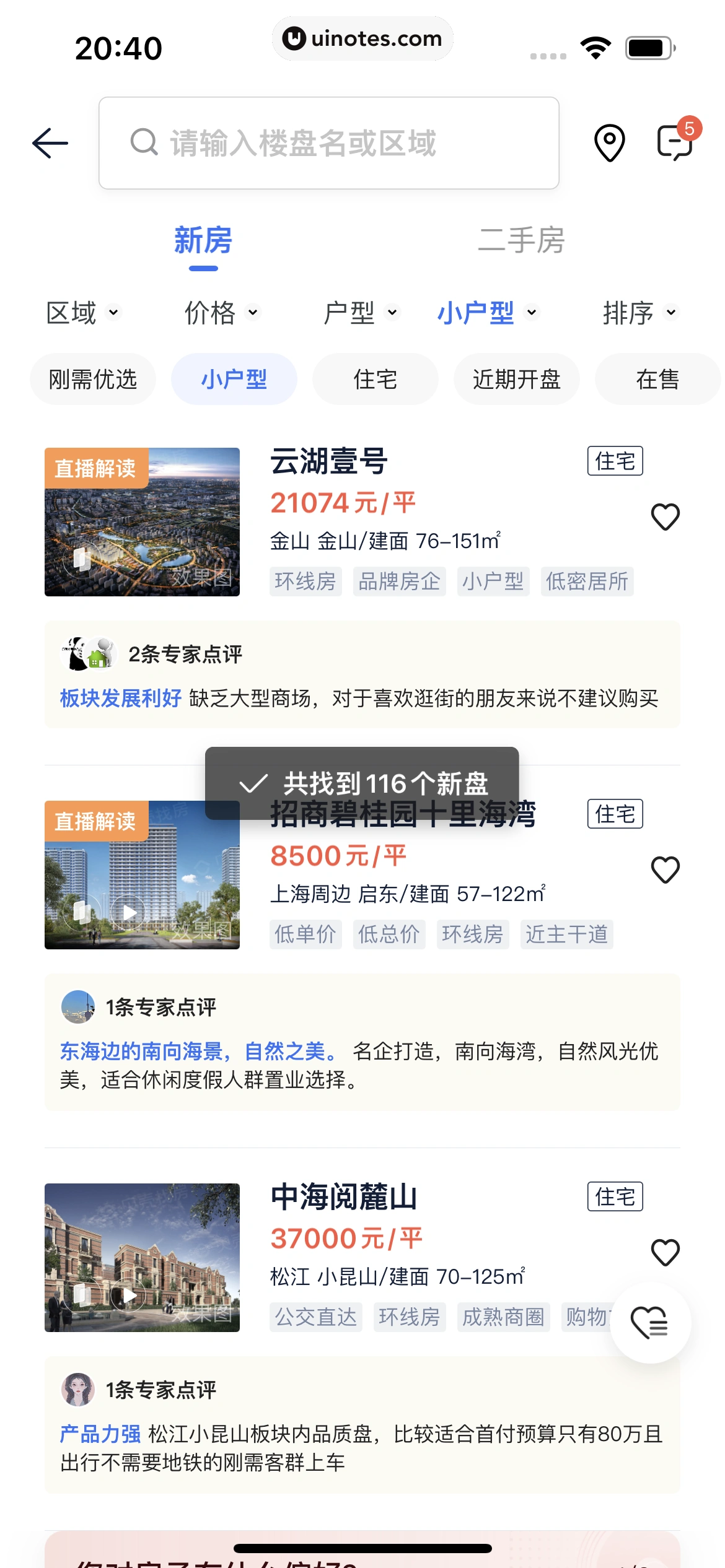The height and width of the screenshot is (1568, 725).
Task: Tap the property name search field
Action: coord(328,143)
